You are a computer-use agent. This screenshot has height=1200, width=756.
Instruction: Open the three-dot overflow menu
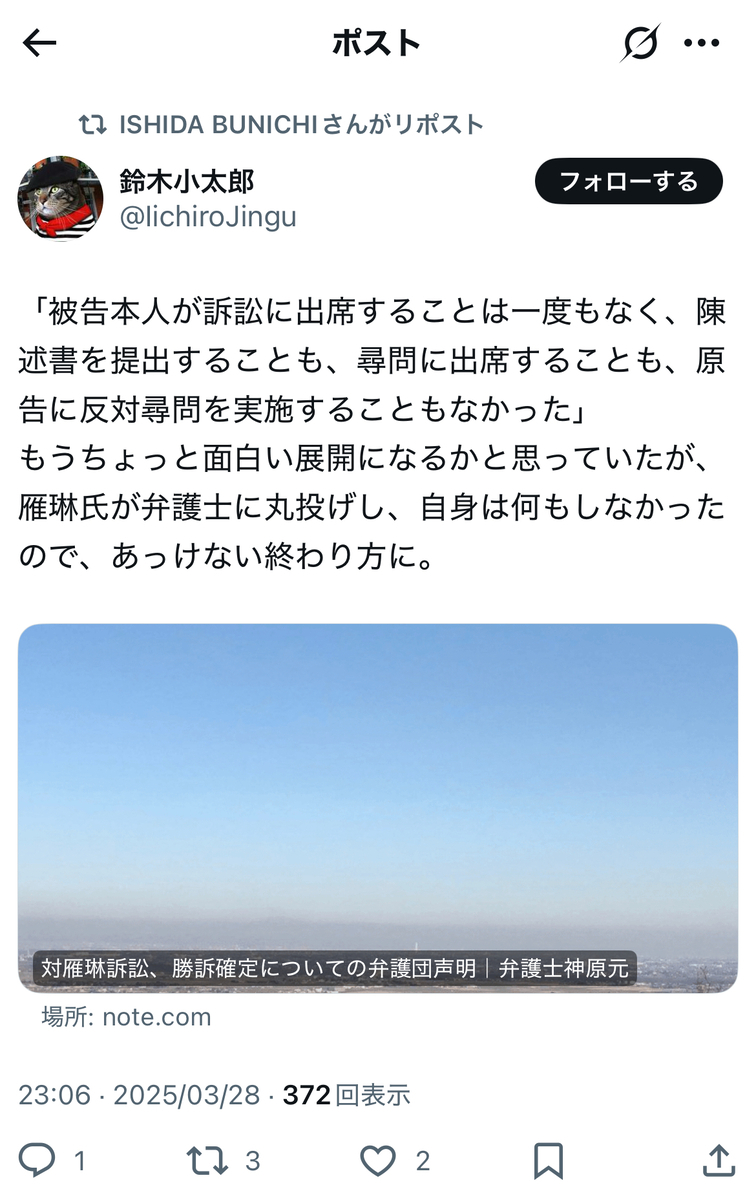click(x=701, y=43)
